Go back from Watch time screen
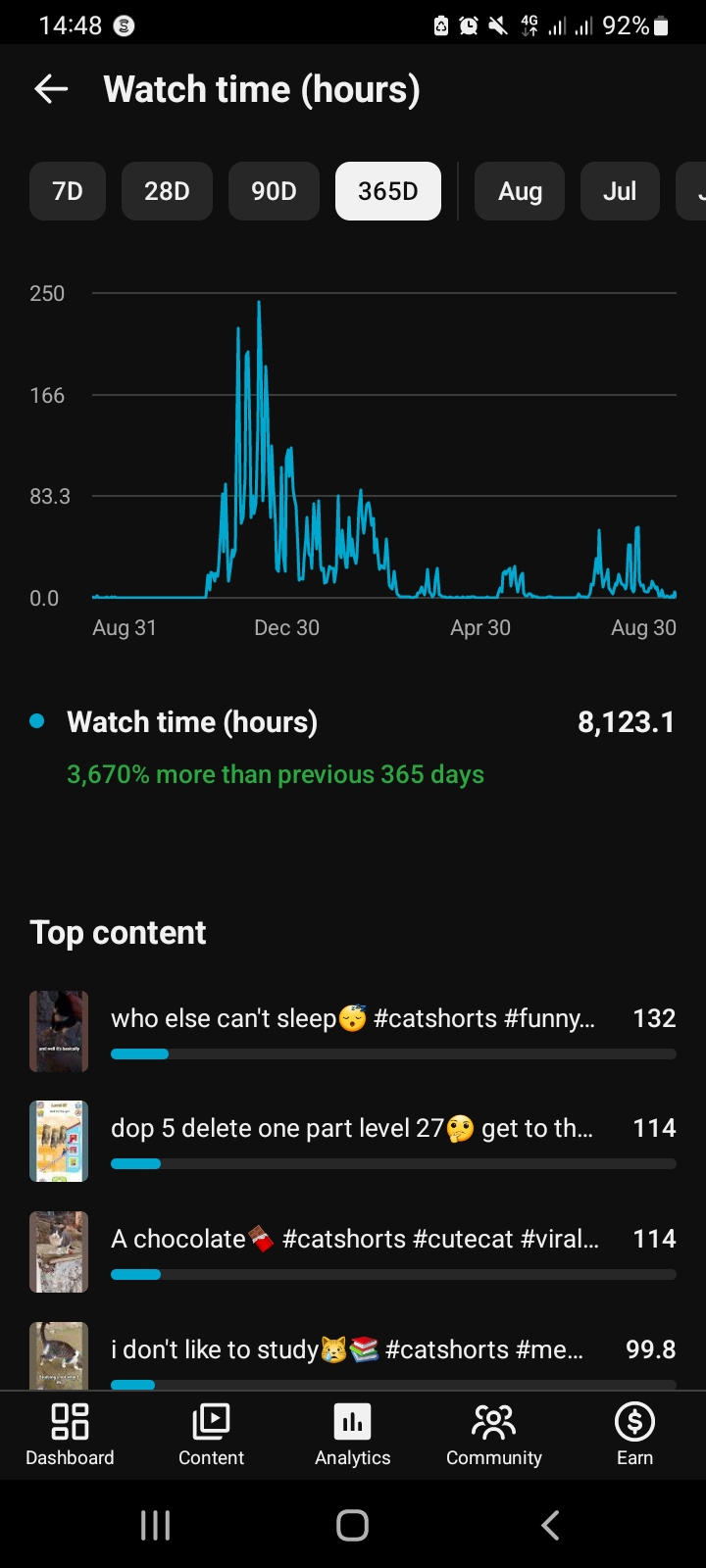The height and width of the screenshot is (1568, 706). pos(51,89)
